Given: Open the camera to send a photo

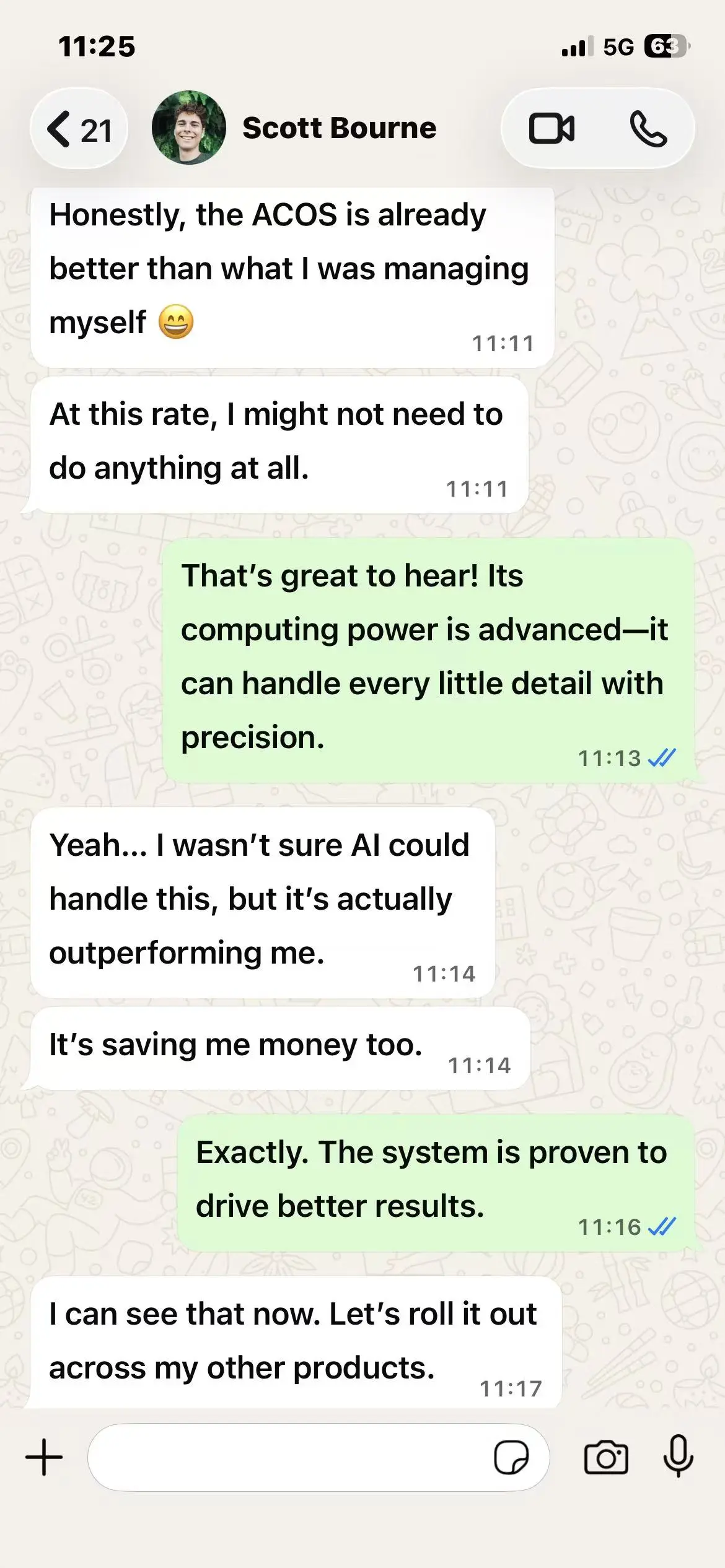Looking at the screenshot, I should pos(606,1457).
